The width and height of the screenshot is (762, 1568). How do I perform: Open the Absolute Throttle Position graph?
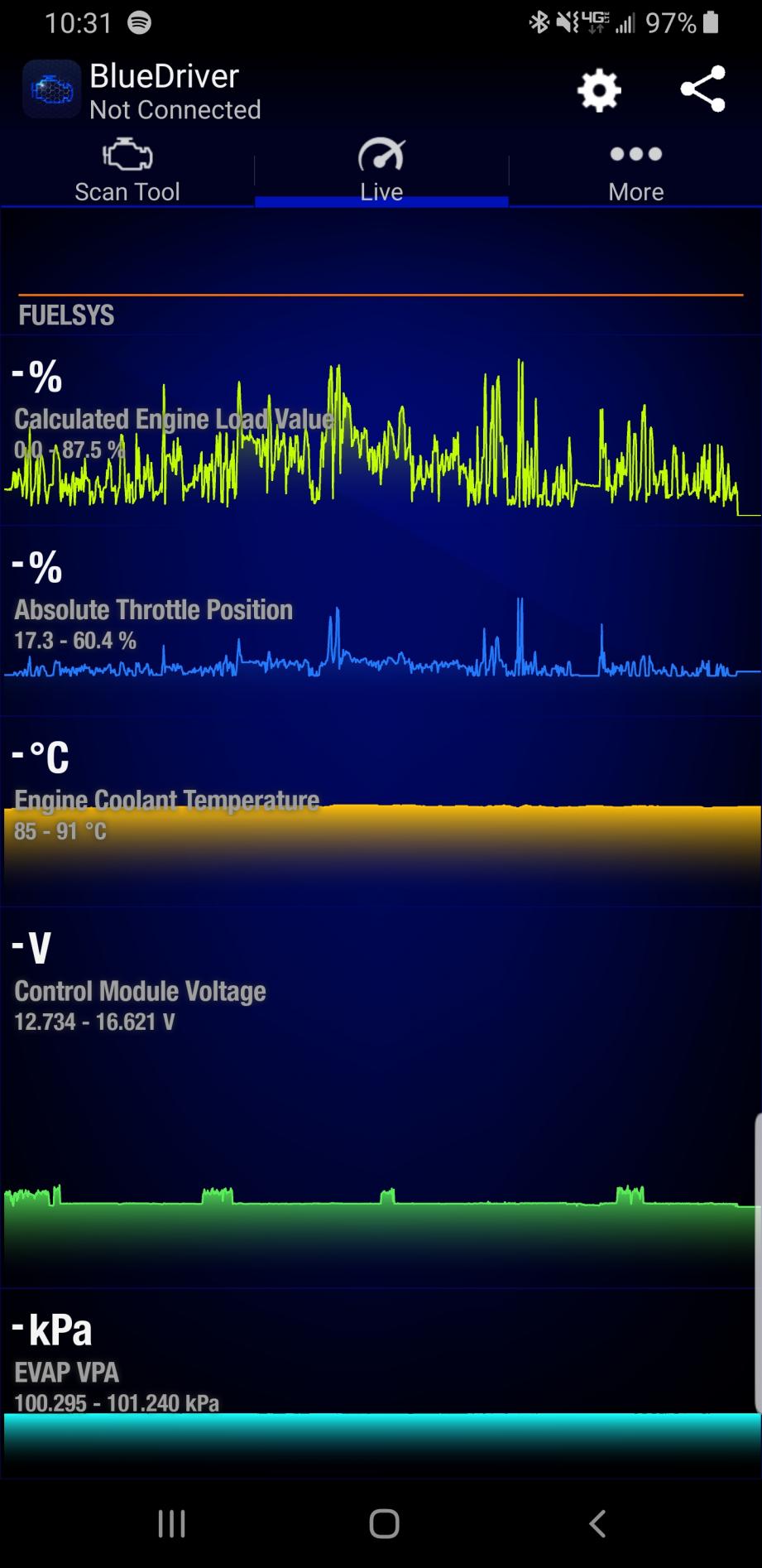click(381, 621)
